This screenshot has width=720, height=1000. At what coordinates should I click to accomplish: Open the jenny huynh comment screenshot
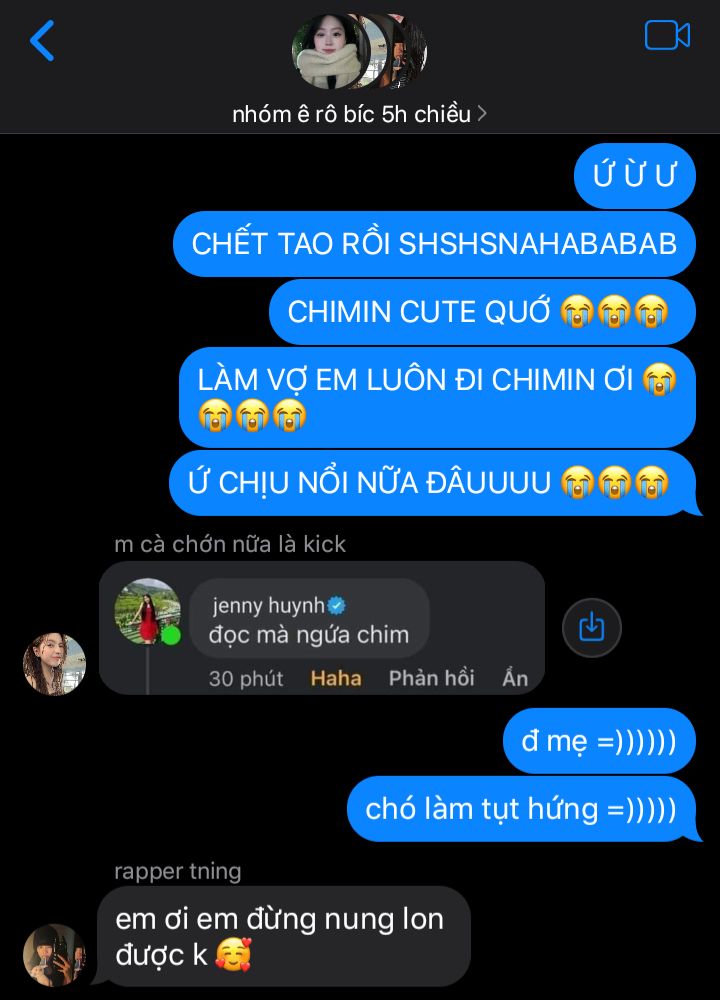[x=321, y=628]
